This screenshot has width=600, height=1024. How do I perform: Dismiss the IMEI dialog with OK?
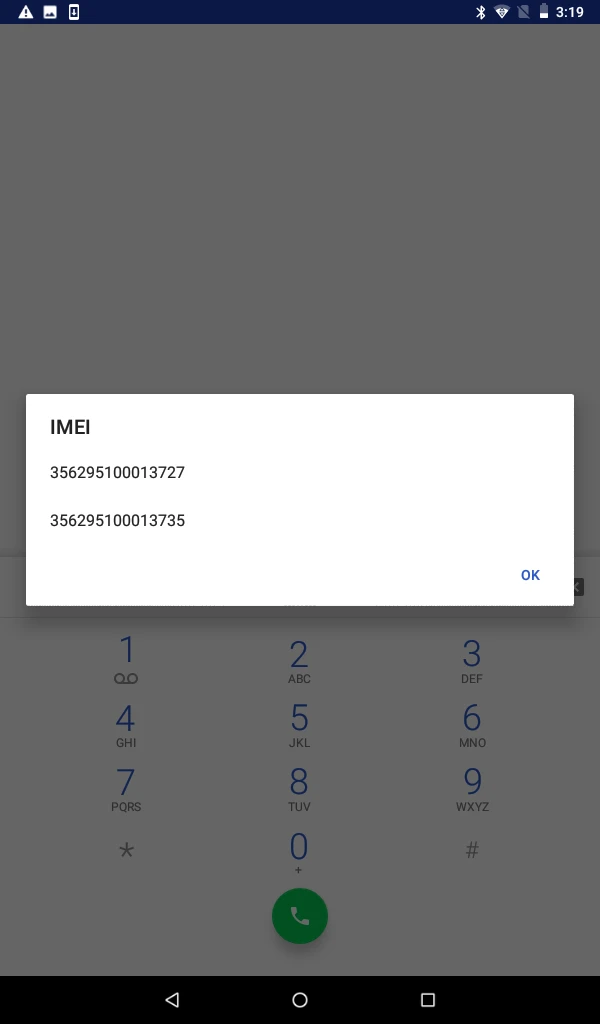tap(530, 575)
